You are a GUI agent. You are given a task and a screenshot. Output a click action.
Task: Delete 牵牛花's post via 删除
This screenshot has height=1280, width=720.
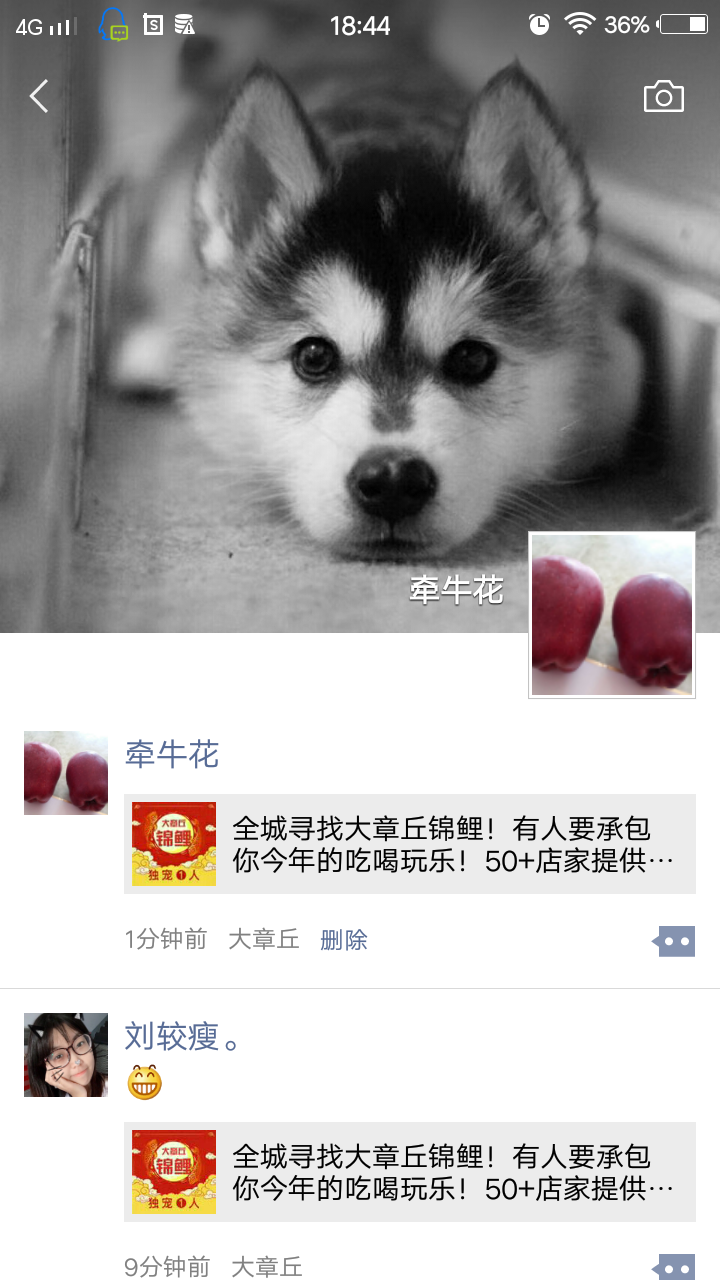tap(343, 940)
